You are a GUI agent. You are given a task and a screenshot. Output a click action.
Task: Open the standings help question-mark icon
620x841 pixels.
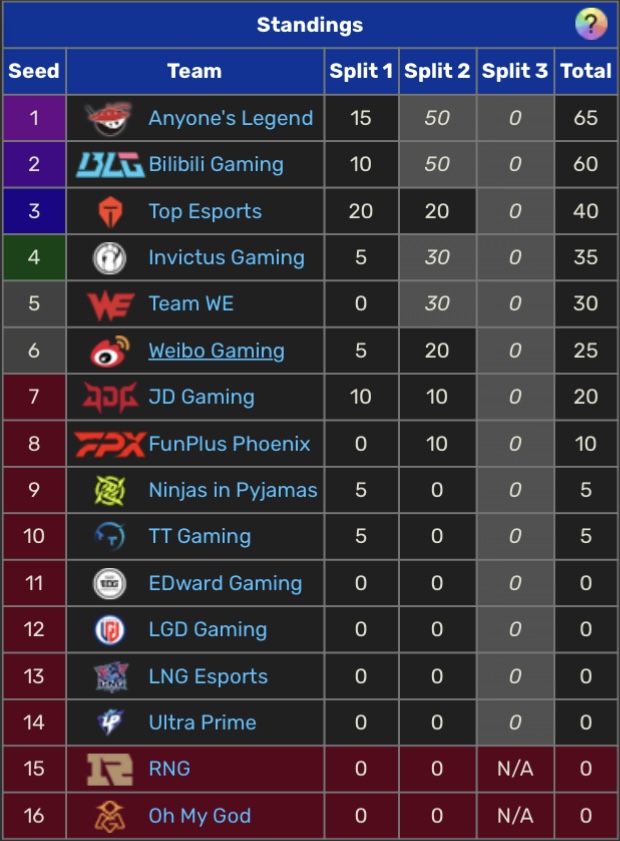[x=590, y=24]
